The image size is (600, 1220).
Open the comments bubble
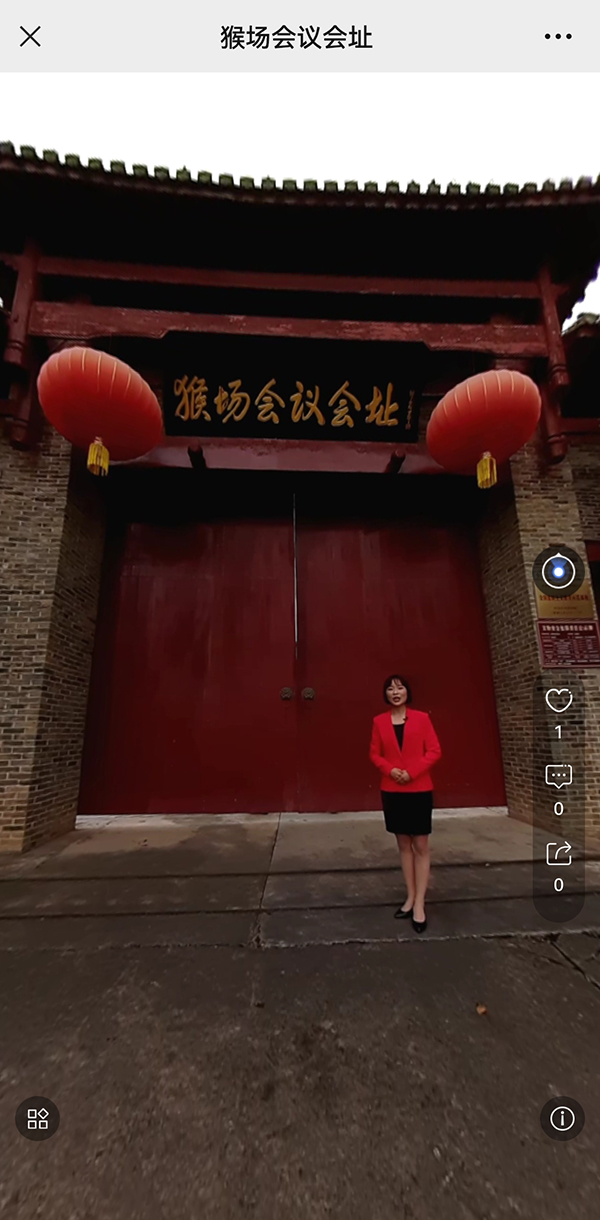point(558,776)
